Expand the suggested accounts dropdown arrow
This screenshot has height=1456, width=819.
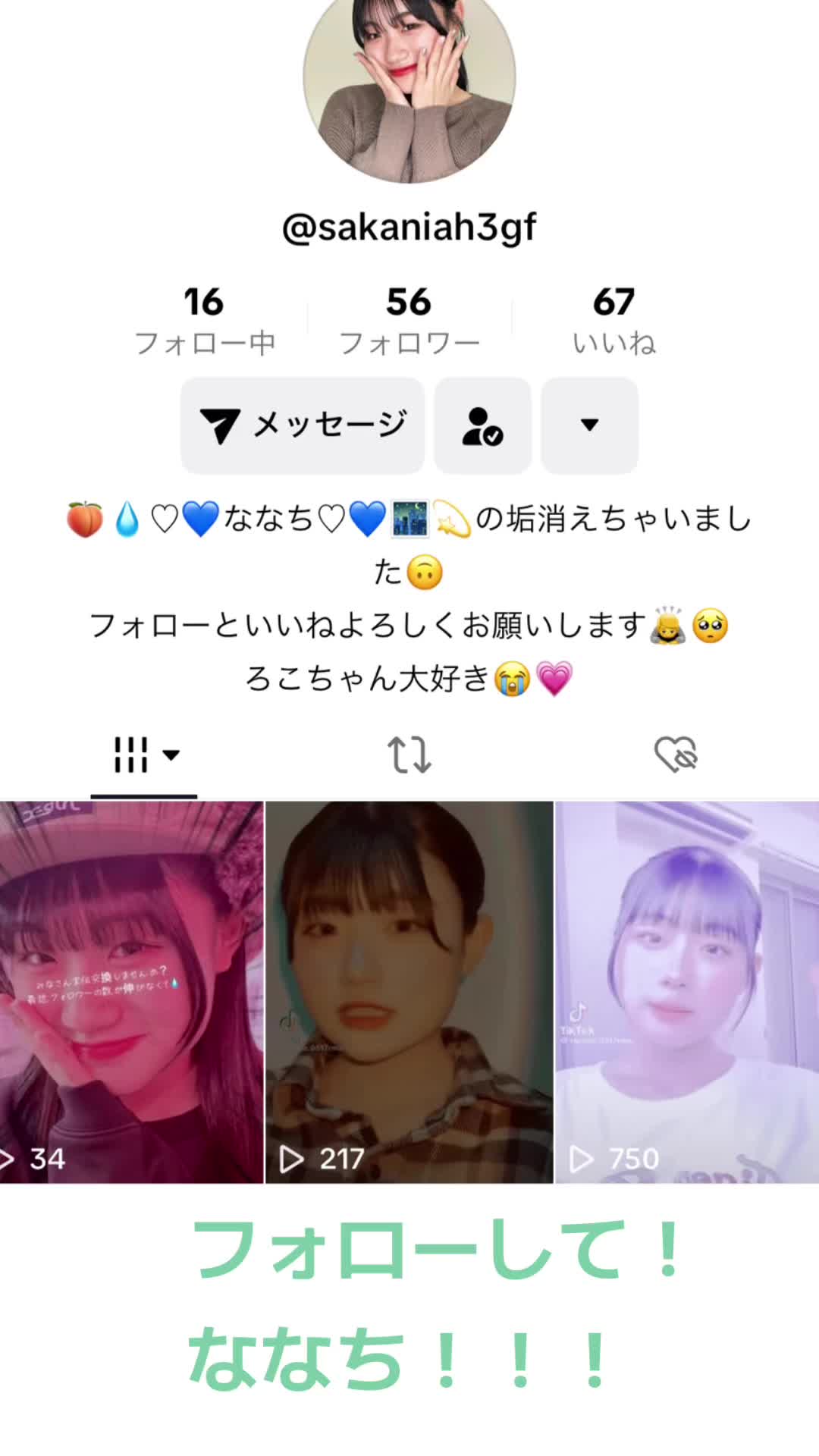click(x=589, y=425)
